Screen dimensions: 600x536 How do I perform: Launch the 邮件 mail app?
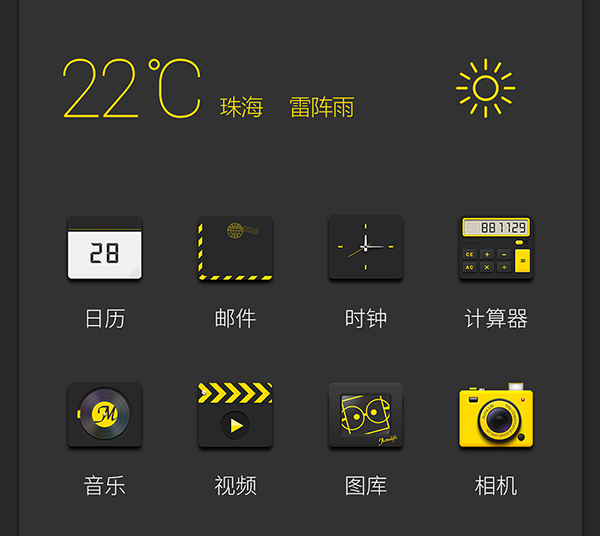click(x=235, y=248)
